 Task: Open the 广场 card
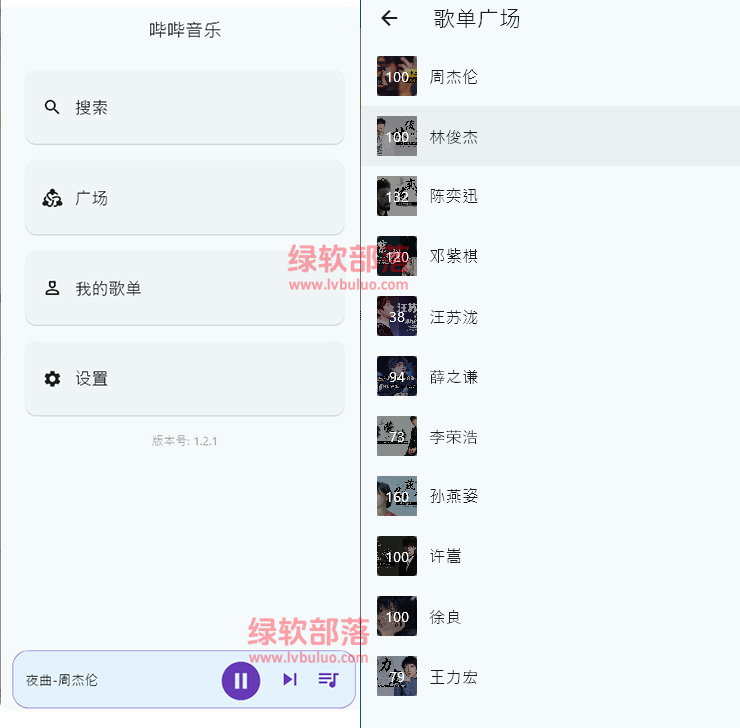[185, 198]
